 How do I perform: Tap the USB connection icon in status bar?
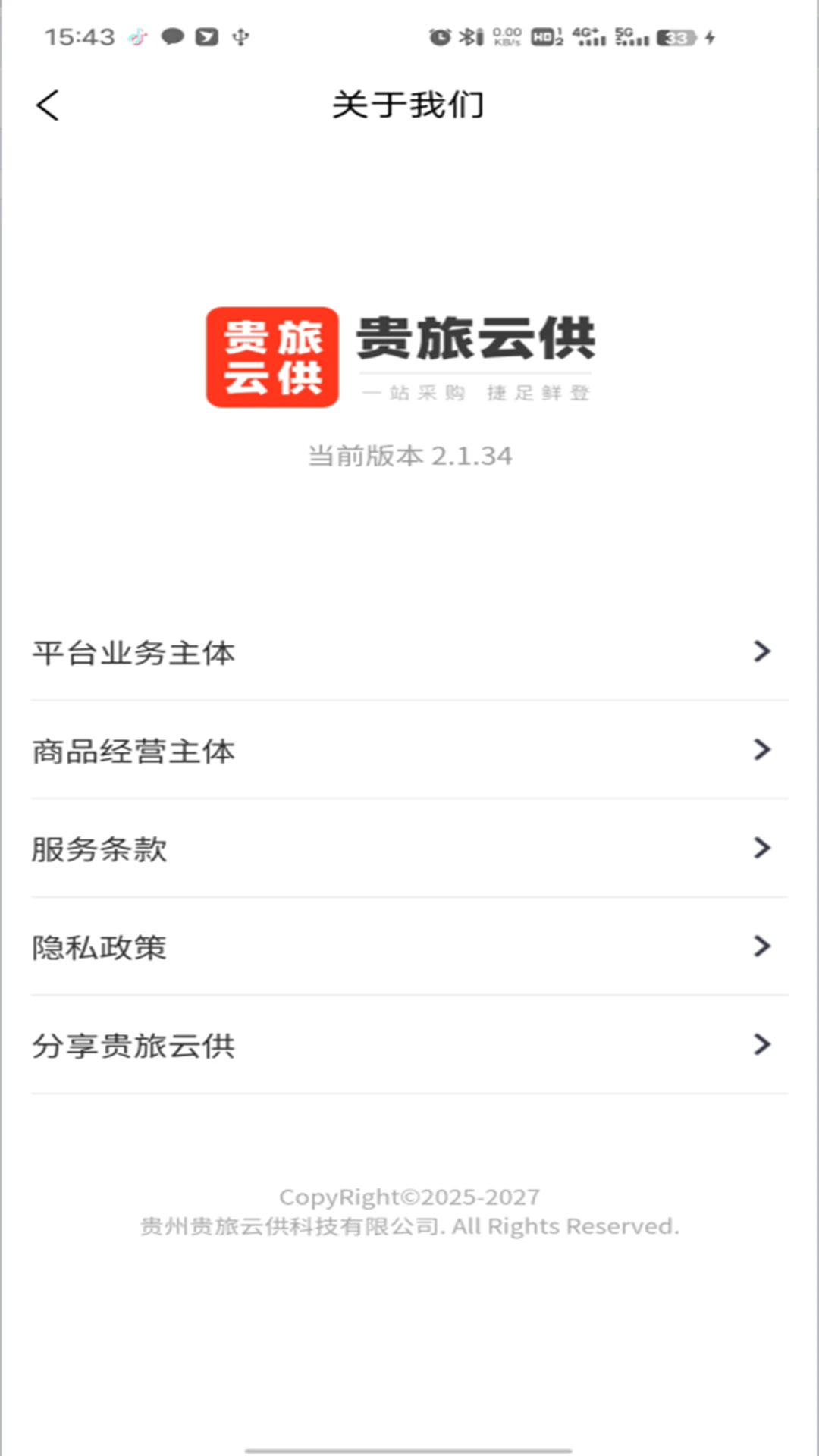[x=240, y=36]
